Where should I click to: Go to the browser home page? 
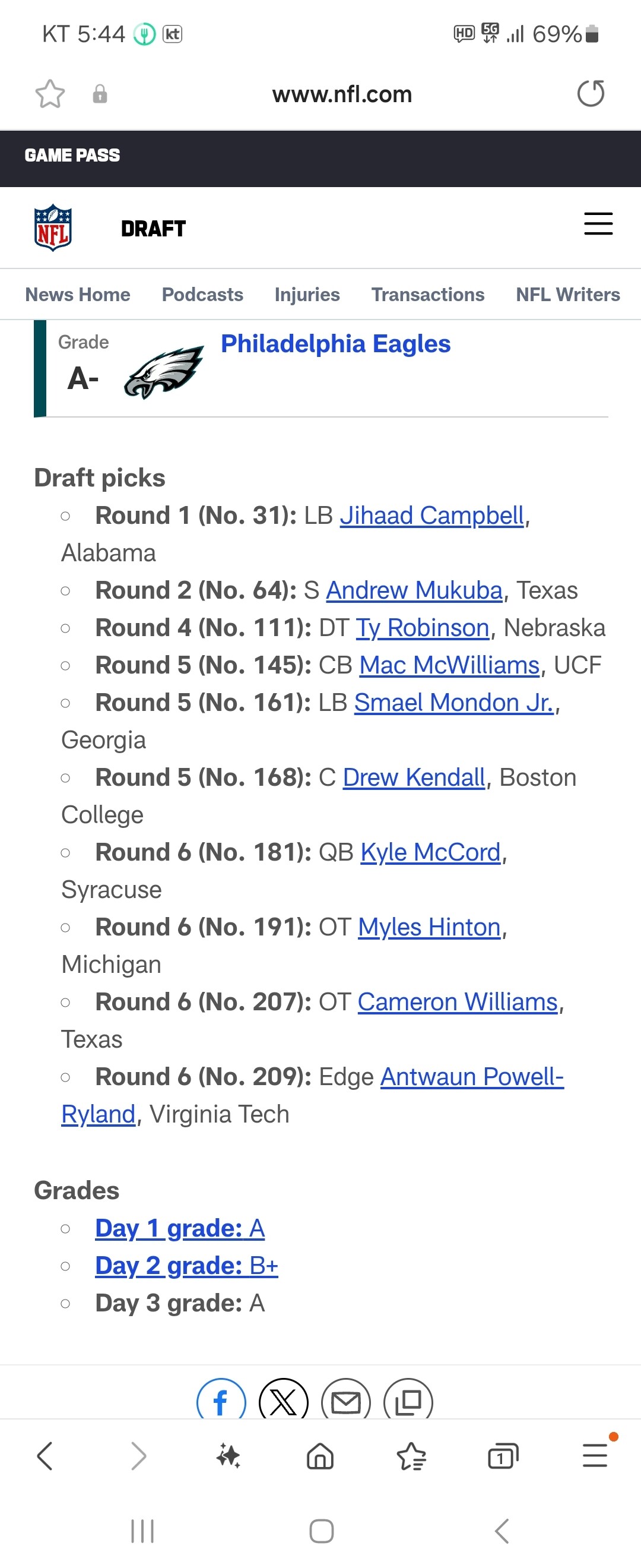[320, 1456]
